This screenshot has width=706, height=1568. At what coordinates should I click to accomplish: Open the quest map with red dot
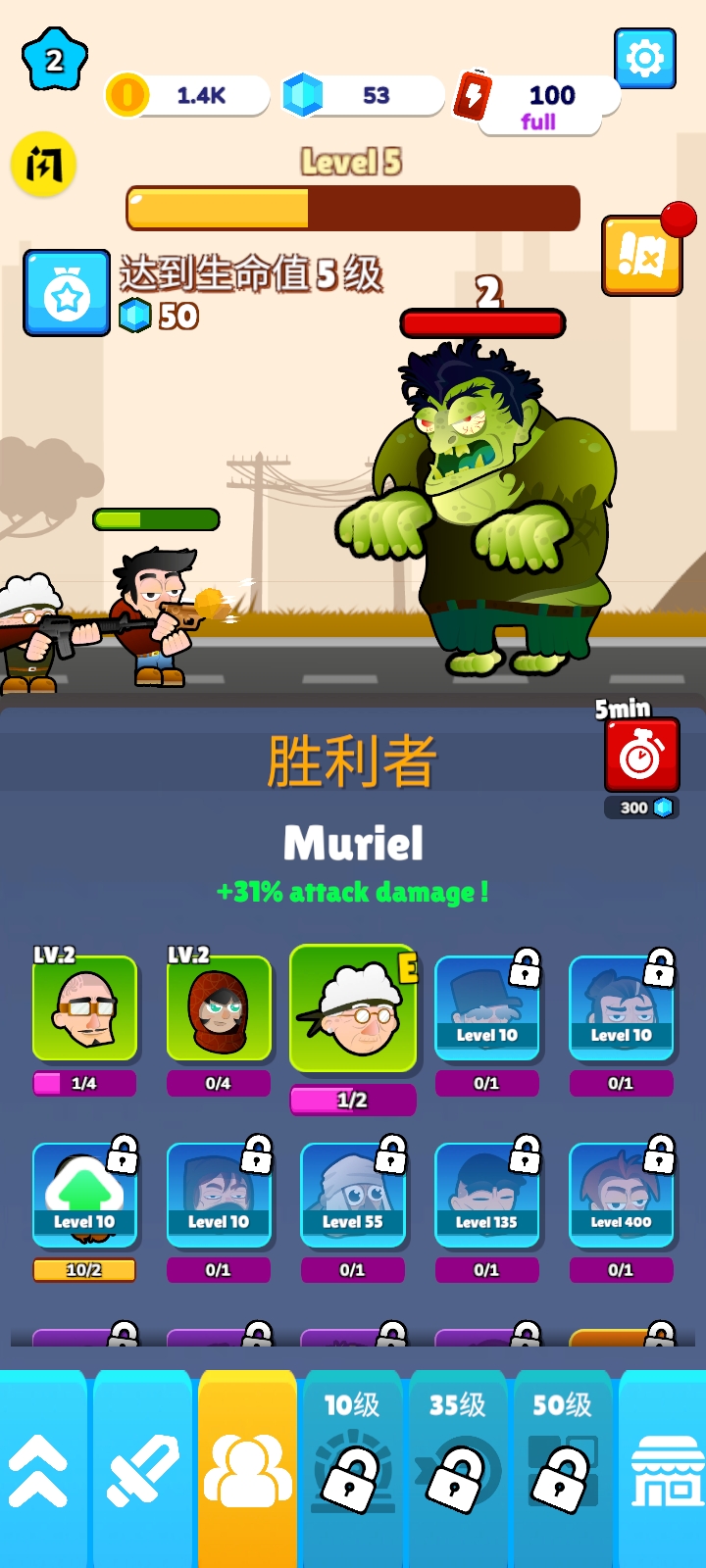pos(642,256)
